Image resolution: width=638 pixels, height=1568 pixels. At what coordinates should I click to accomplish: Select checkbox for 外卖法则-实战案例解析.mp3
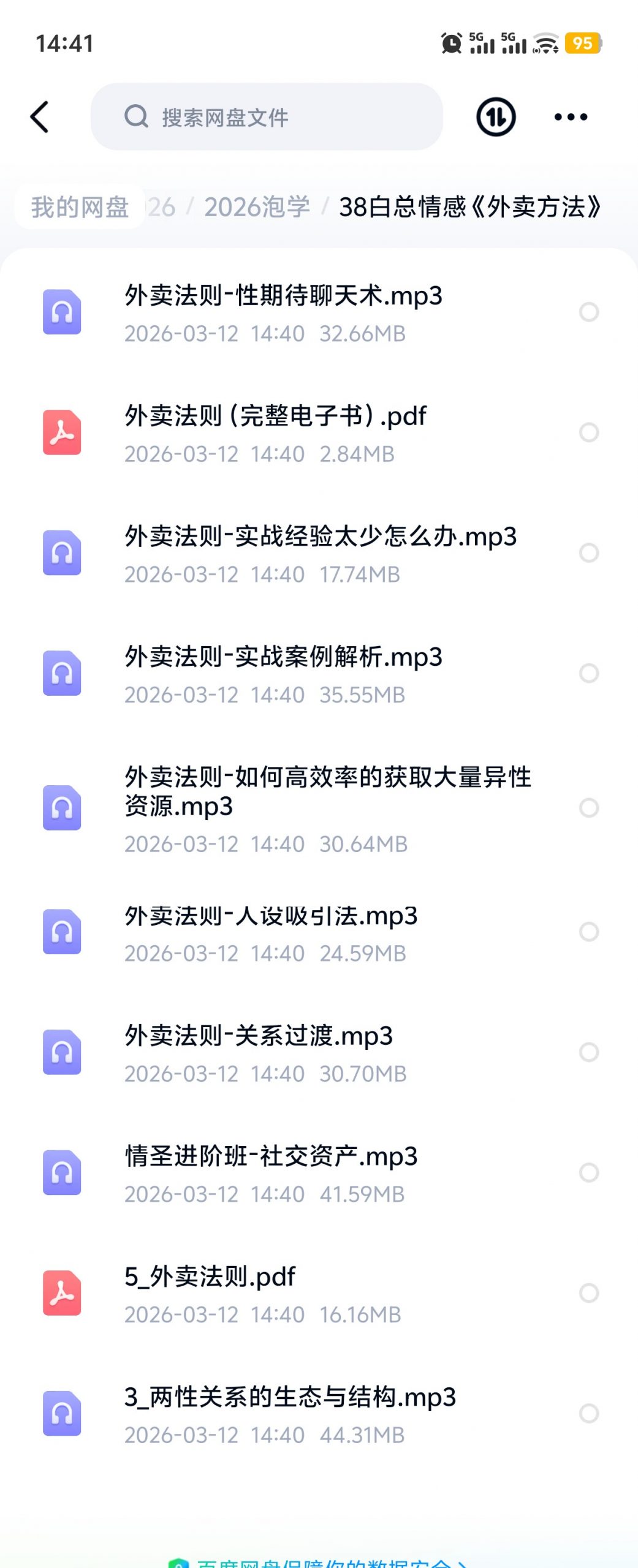588,673
